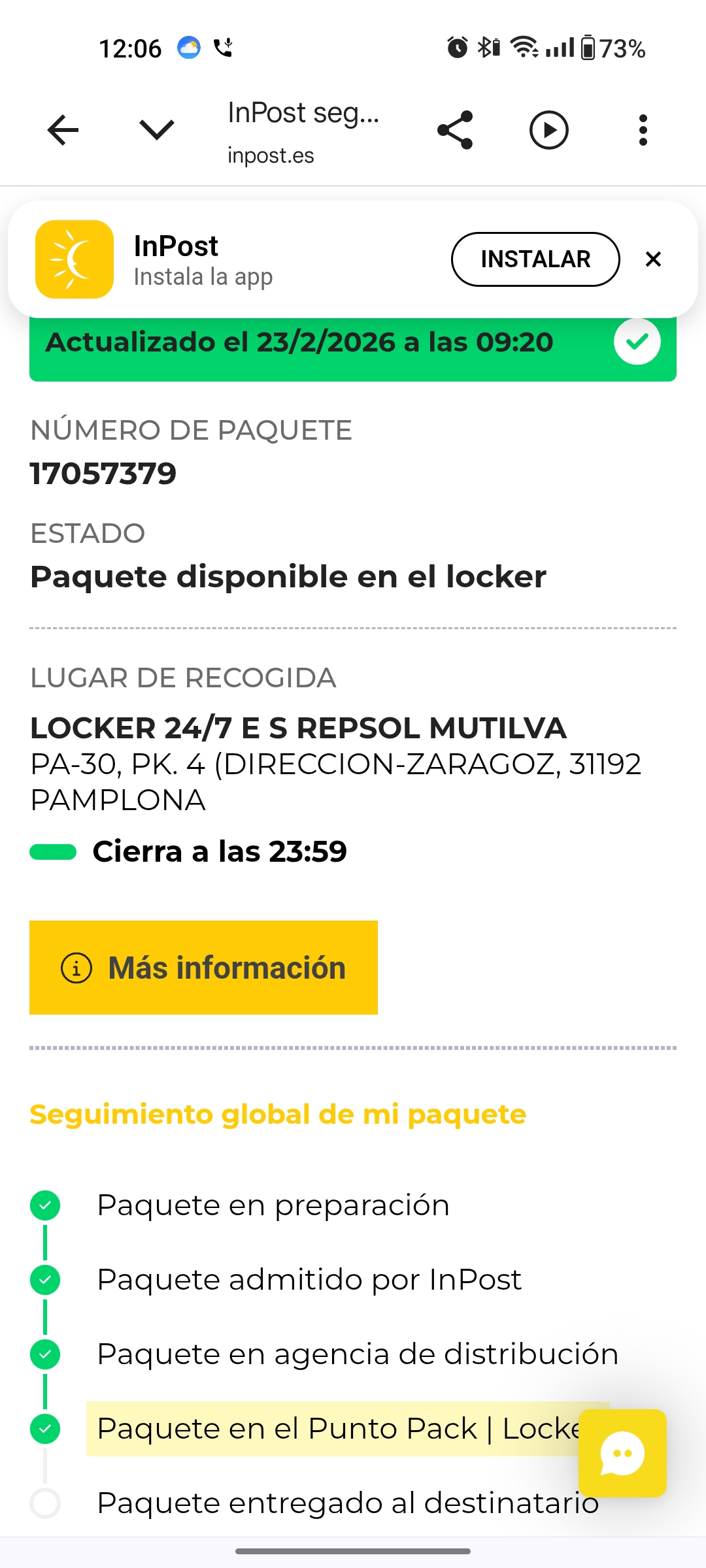This screenshot has width=706, height=1568.
Task: Minimize the browser tab with chevron
Action: pos(157,130)
